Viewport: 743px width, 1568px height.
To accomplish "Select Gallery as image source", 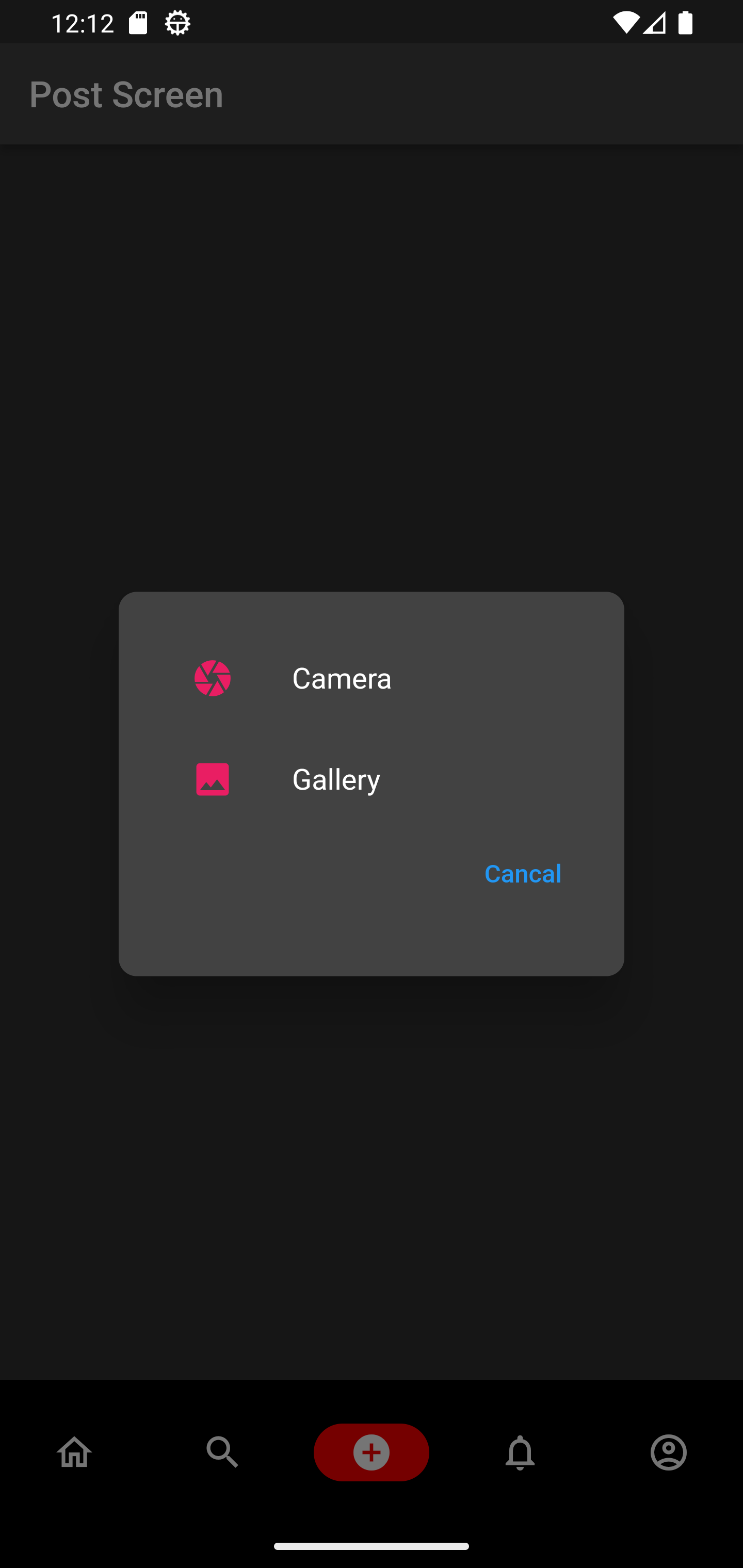I will coord(336,779).
